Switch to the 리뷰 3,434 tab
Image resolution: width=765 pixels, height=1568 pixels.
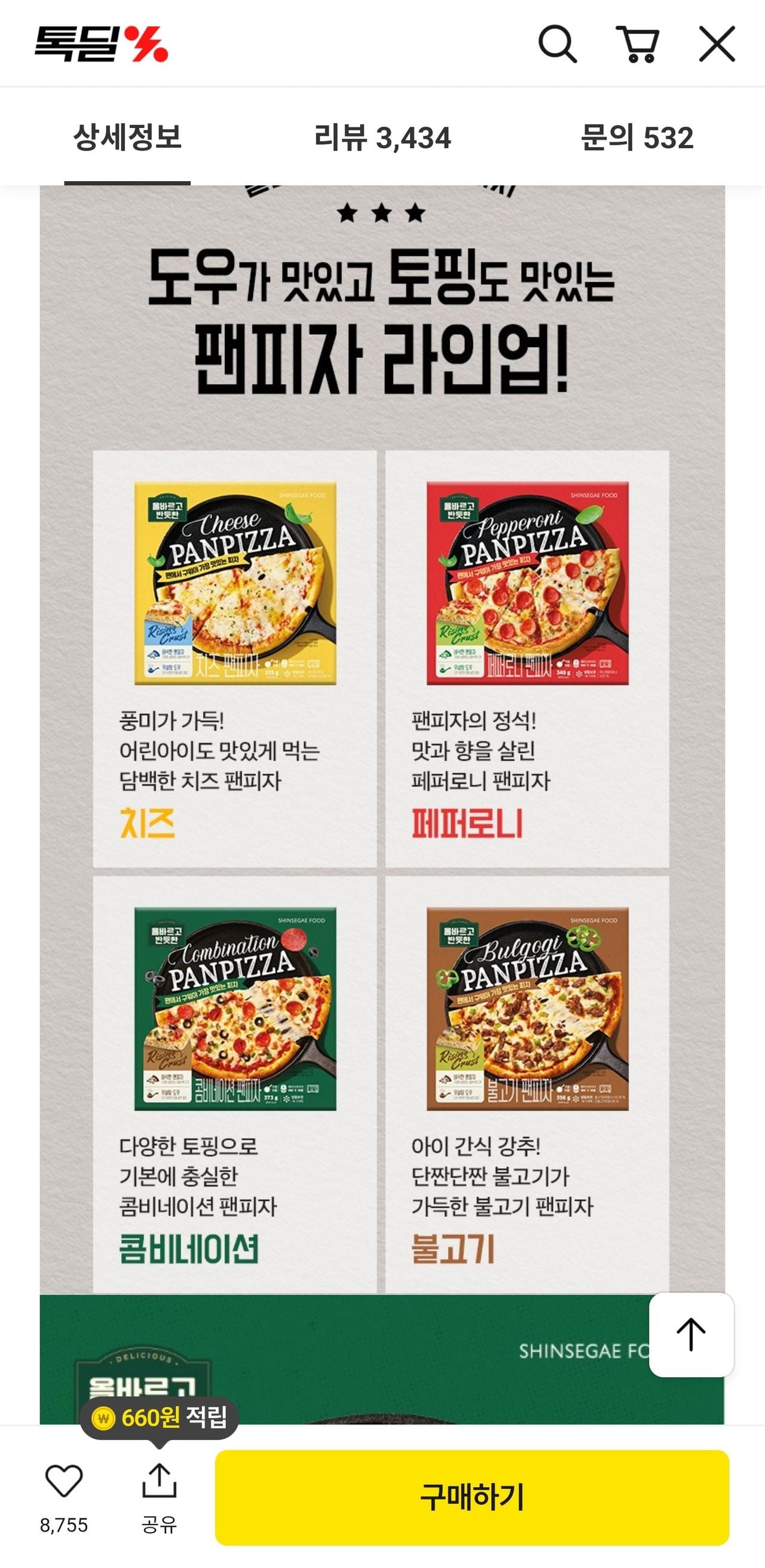point(382,137)
